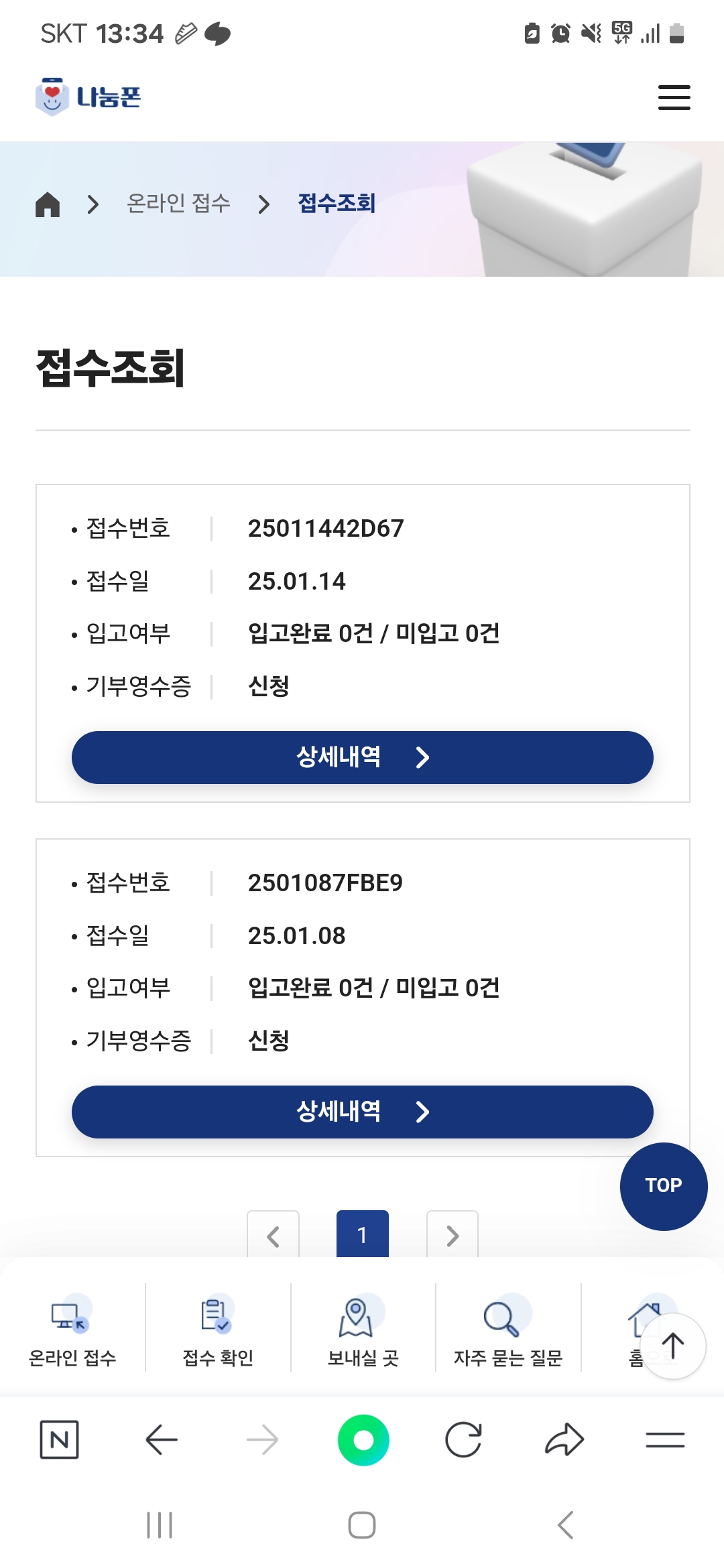The image size is (724, 1568).
Task: Open the hamburger menu at top right
Action: (x=674, y=98)
